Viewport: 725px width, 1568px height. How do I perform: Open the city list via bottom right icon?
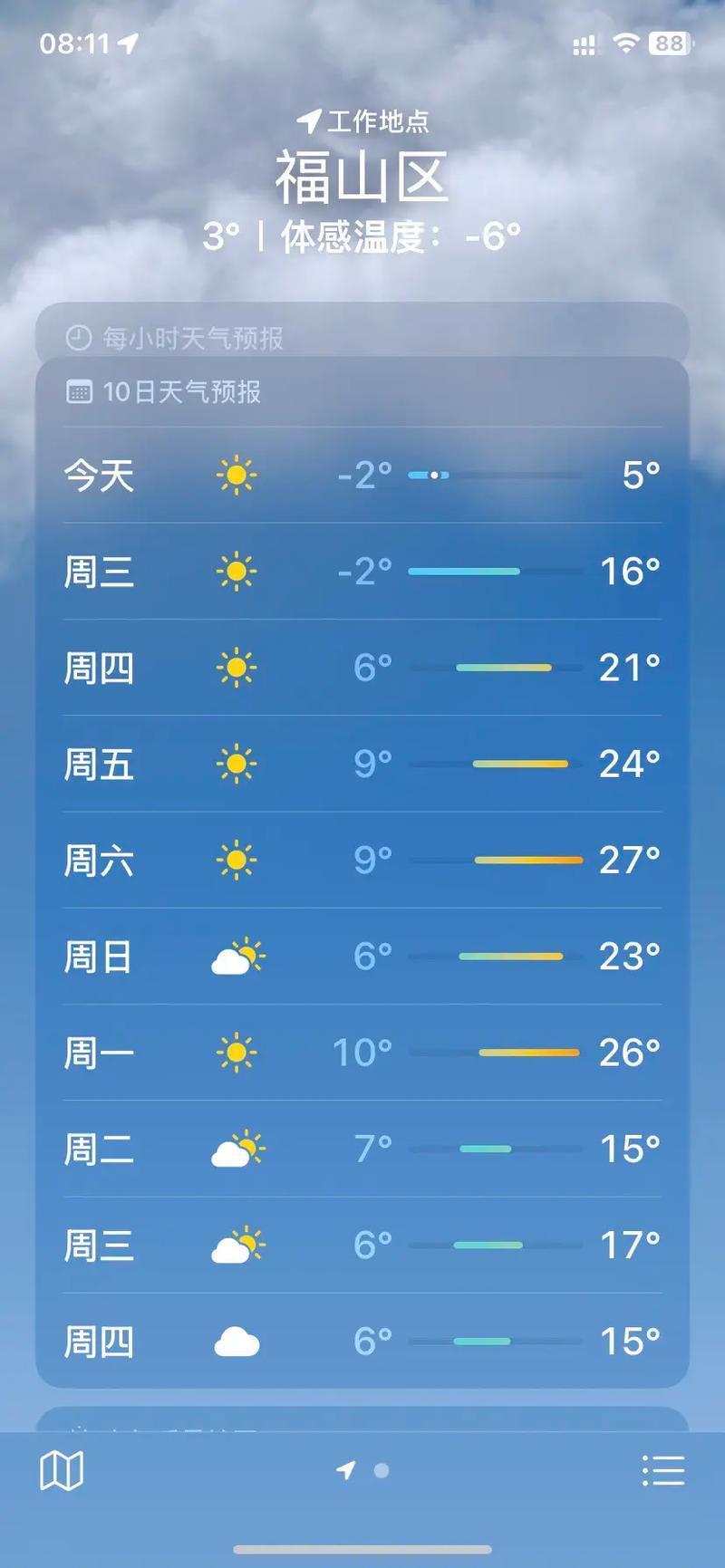(x=664, y=1472)
